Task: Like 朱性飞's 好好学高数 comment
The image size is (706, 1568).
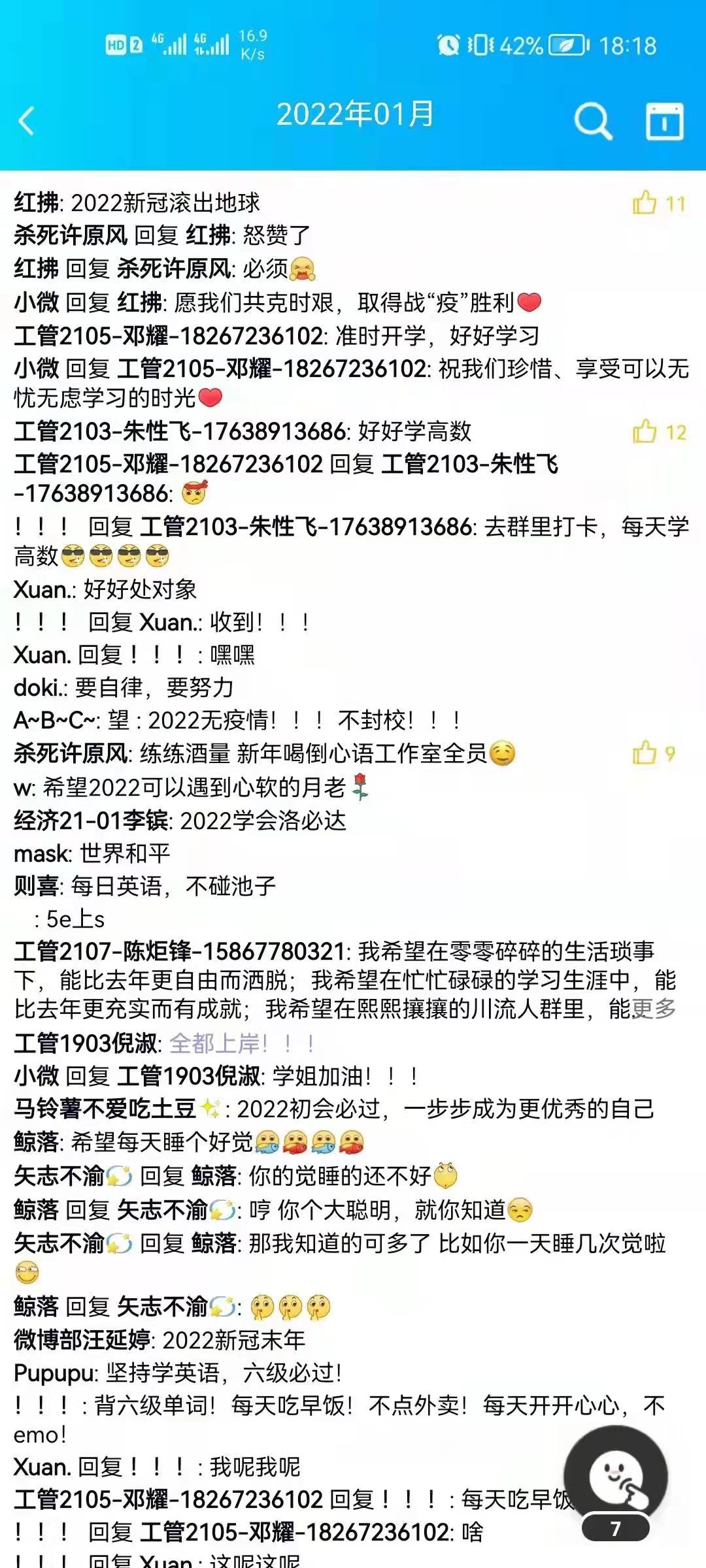Action: 645,432
